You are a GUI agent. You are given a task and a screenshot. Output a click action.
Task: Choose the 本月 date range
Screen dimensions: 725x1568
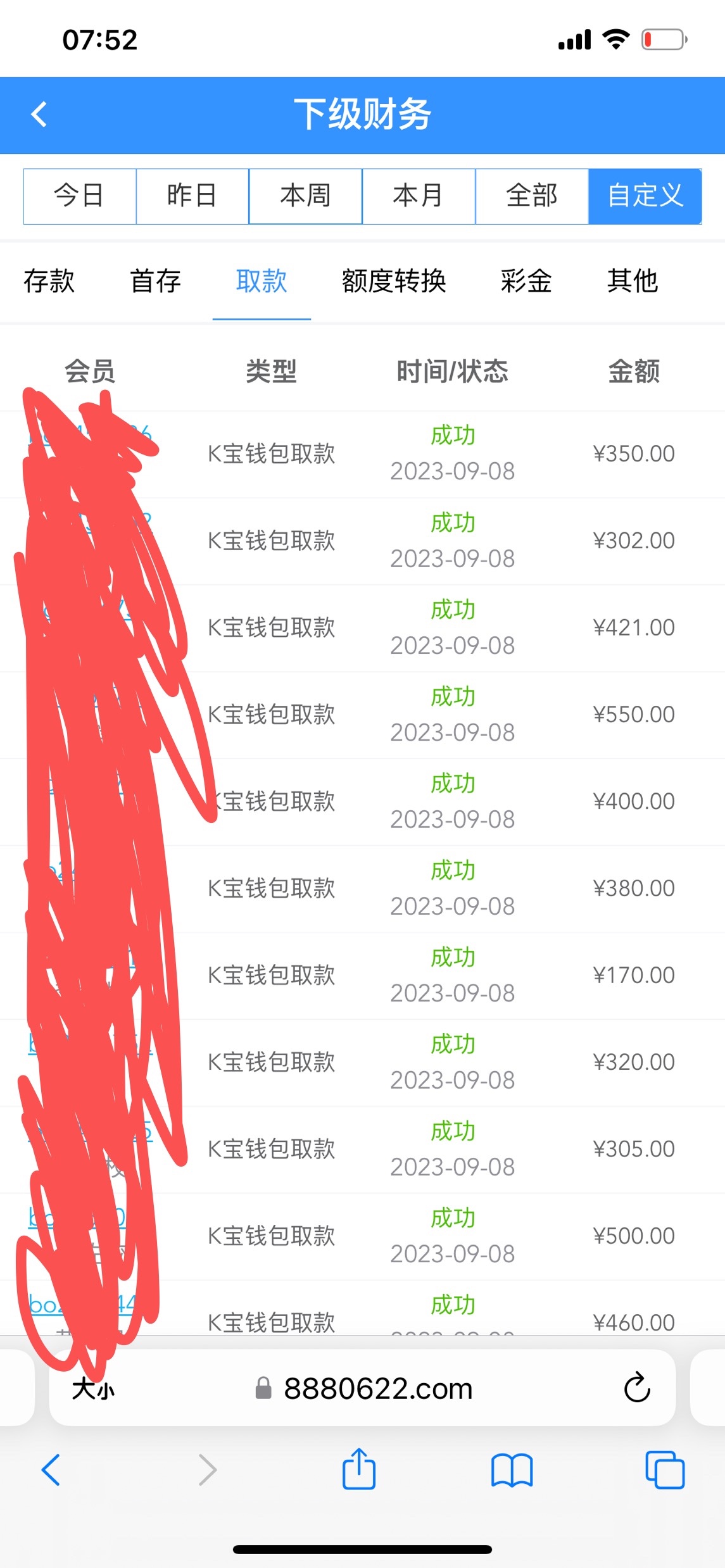click(x=419, y=196)
